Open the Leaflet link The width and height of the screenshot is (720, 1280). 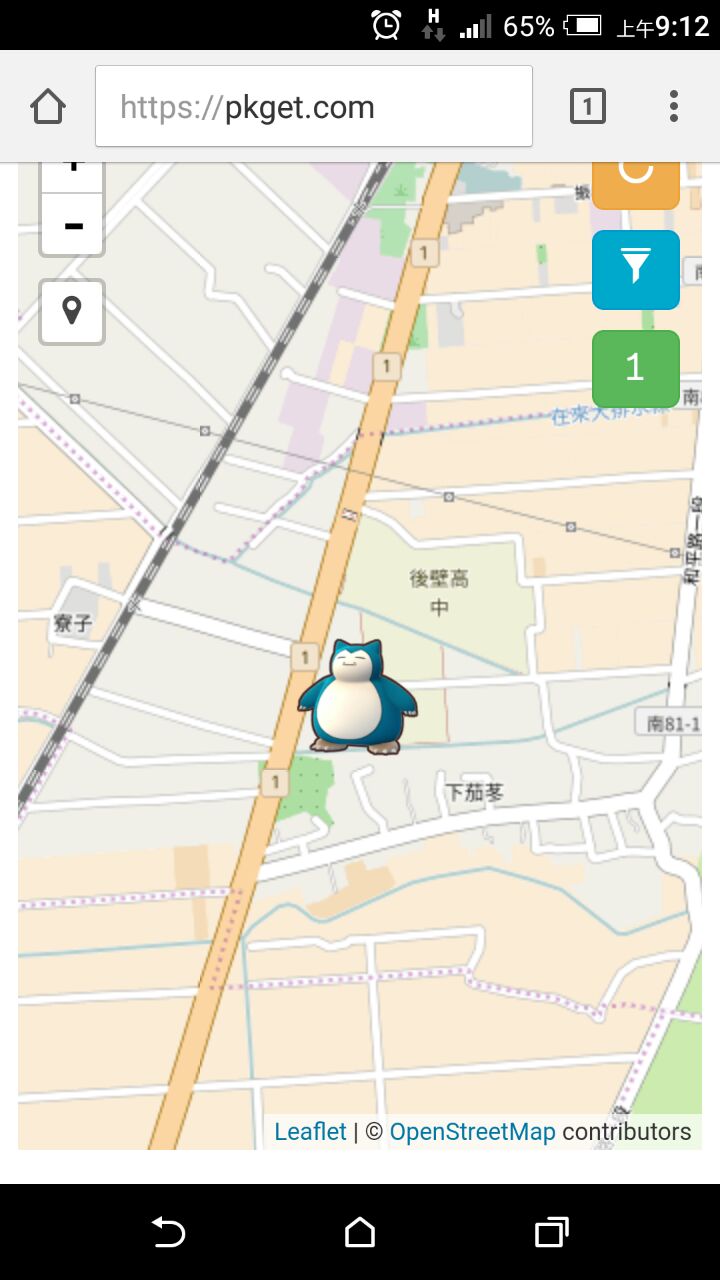tap(310, 1132)
